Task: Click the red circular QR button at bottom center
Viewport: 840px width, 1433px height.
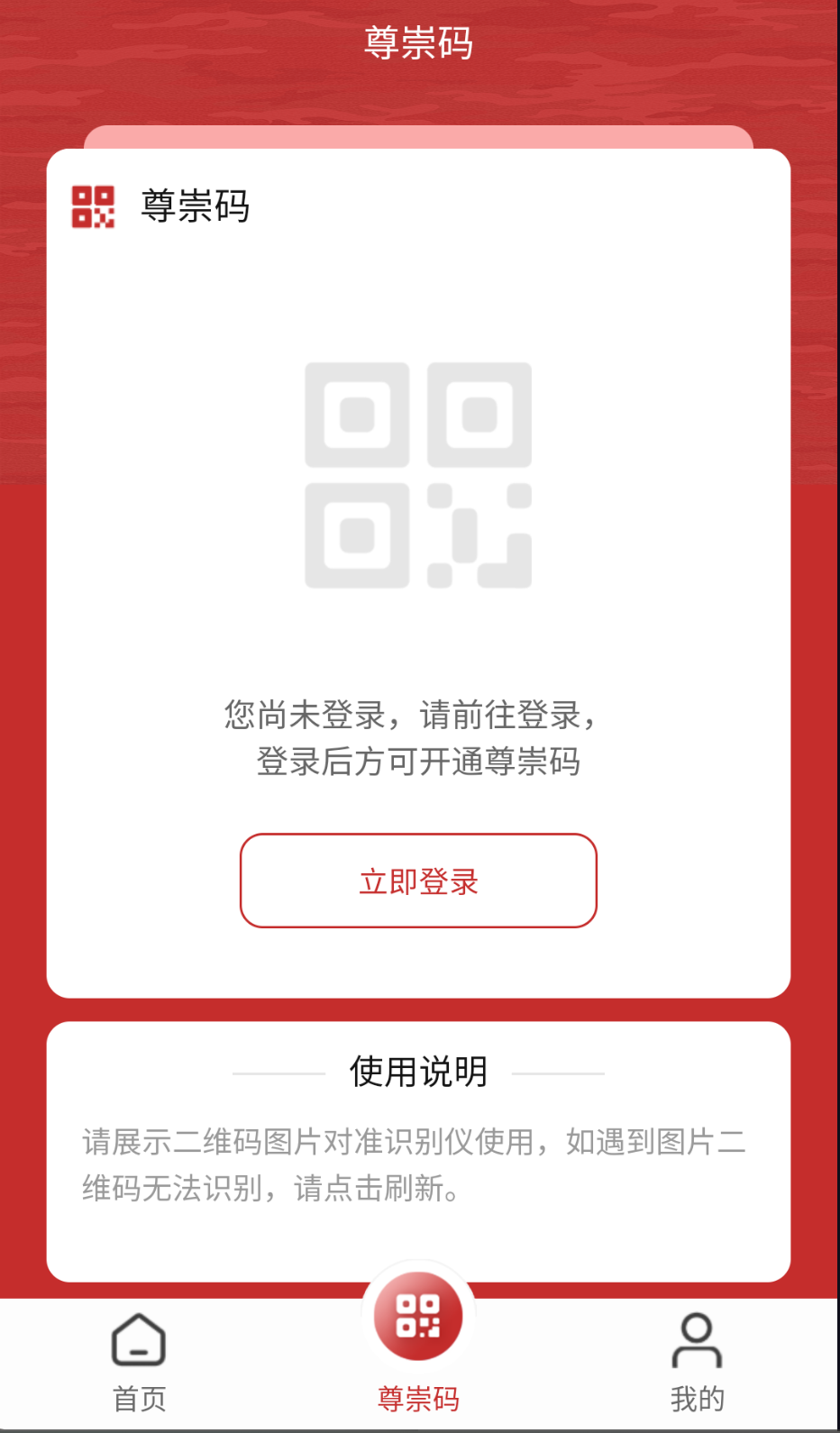Action: pyautogui.click(x=418, y=1315)
